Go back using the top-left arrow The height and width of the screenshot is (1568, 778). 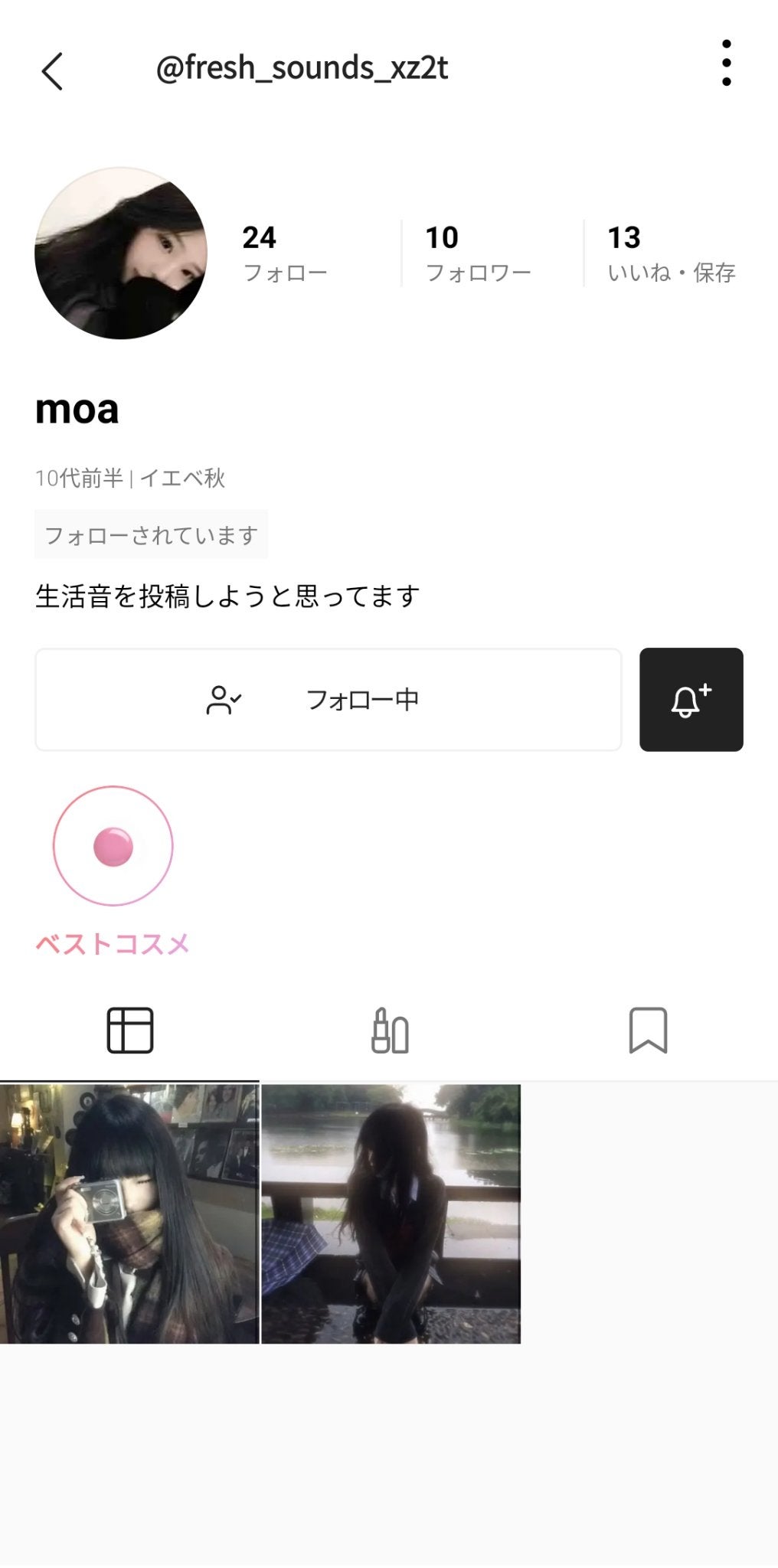click(52, 71)
